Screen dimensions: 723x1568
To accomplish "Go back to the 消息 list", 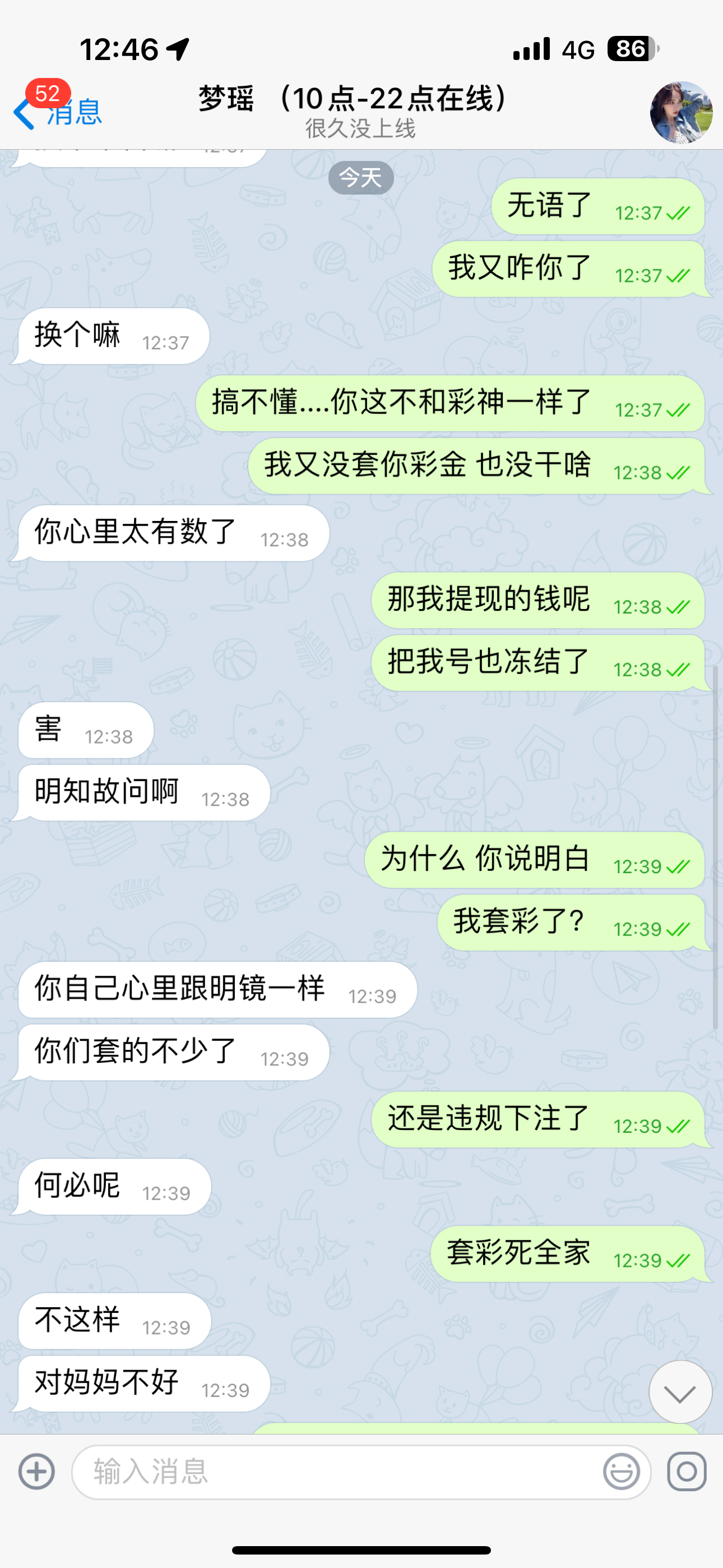I will (58, 113).
